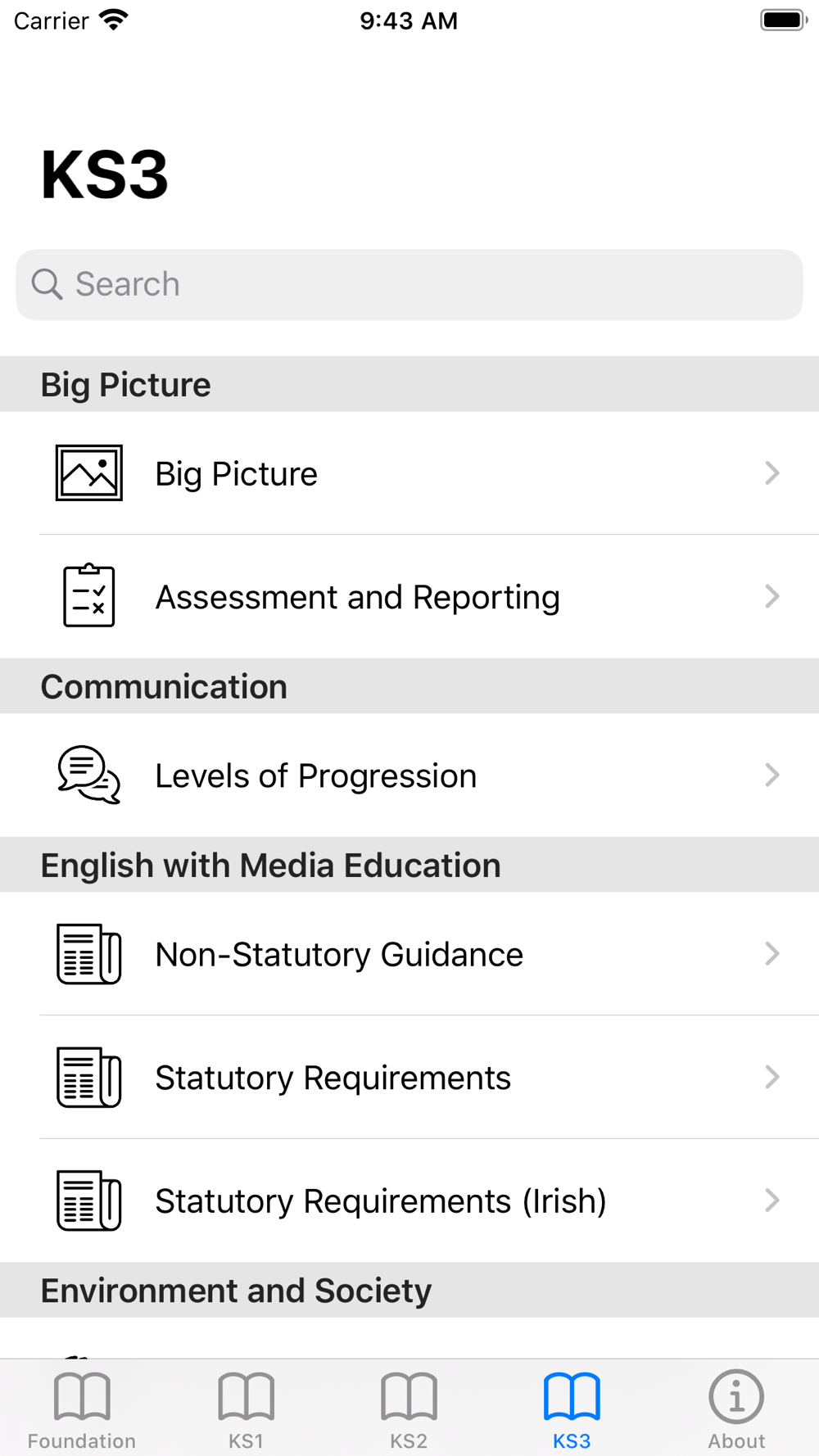Open Non-Statutory Guidance

click(409, 954)
